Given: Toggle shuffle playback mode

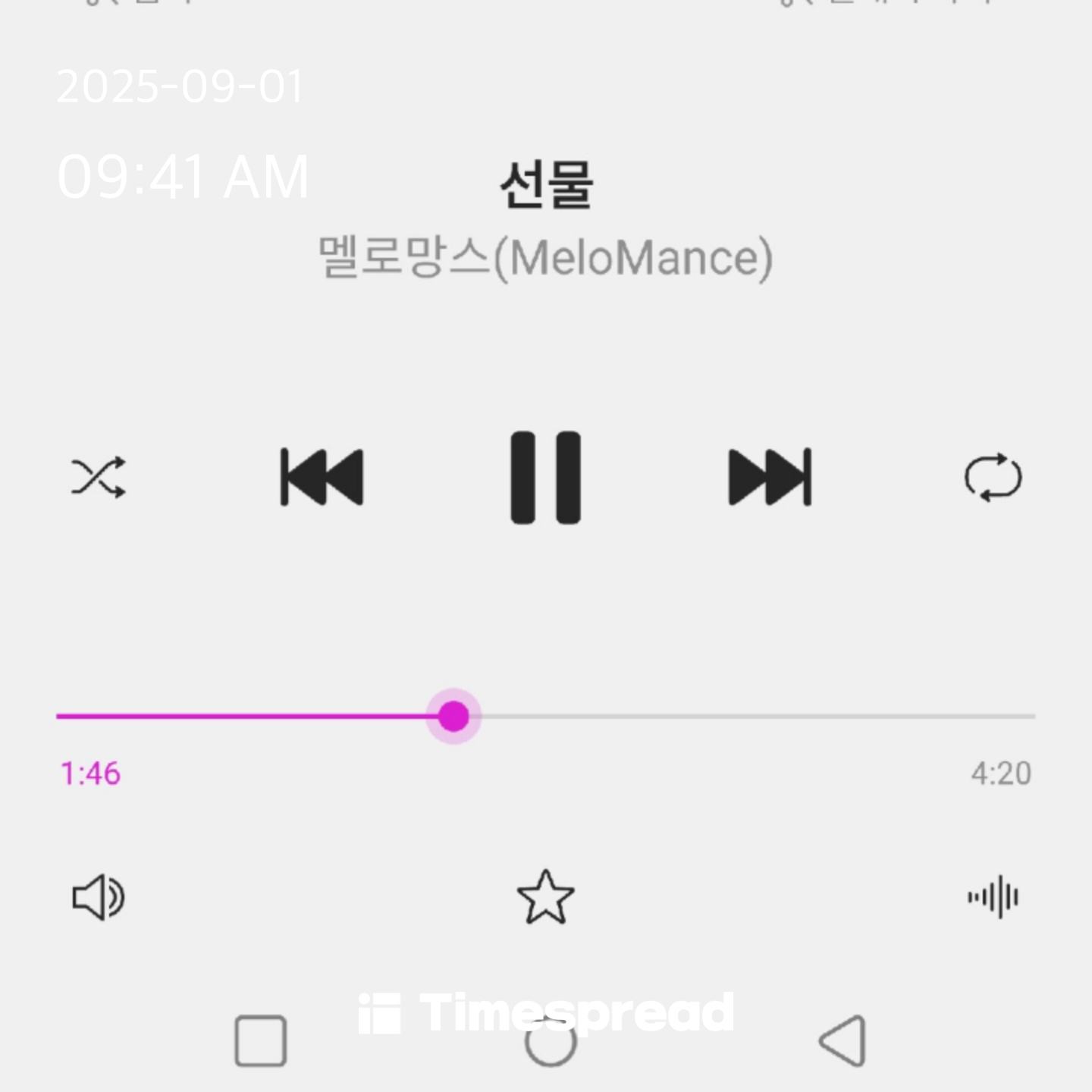Looking at the screenshot, I should pyautogui.click(x=99, y=478).
